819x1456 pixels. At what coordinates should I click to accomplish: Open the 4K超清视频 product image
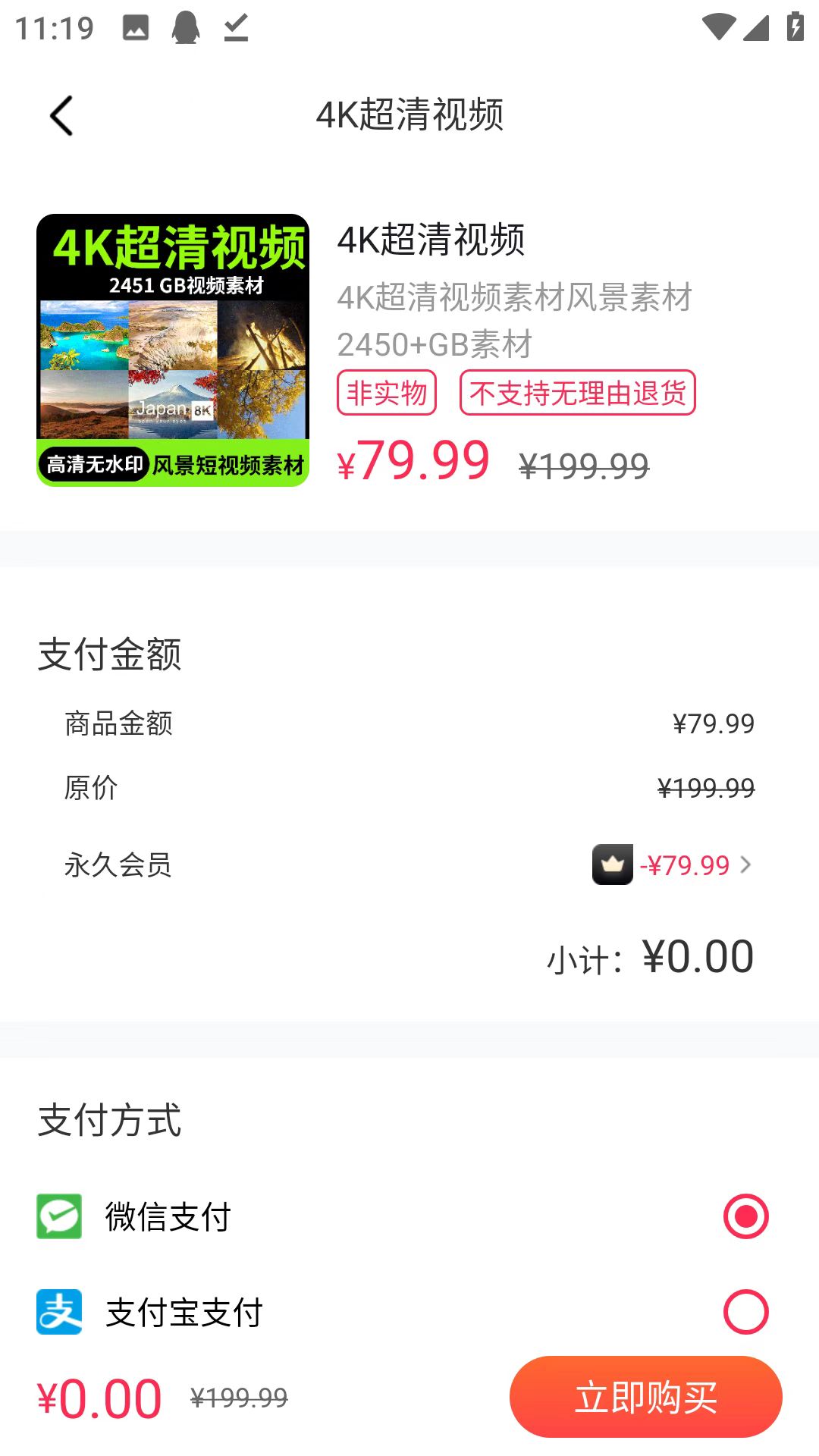[173, 350]
